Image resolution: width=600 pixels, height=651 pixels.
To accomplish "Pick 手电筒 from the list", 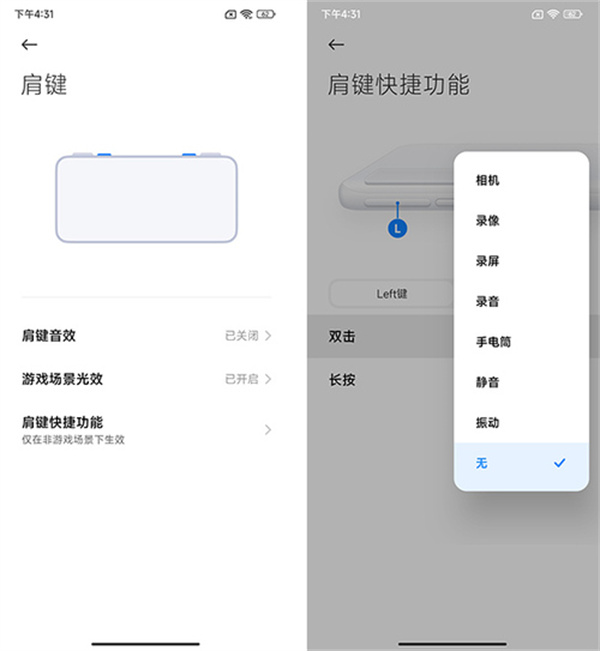I will pos(520,342).
